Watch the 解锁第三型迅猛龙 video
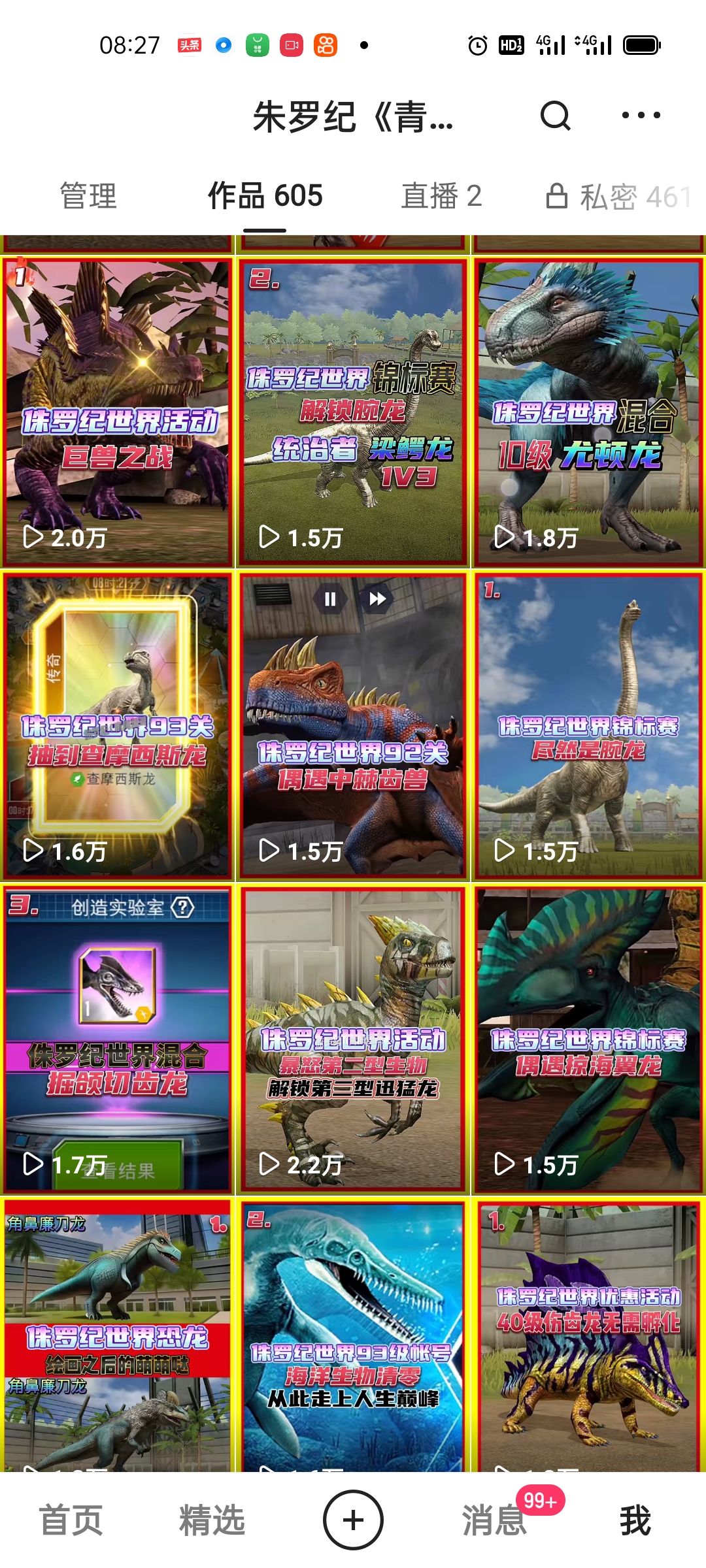 pyautogui.click(x=353, y=1040)
